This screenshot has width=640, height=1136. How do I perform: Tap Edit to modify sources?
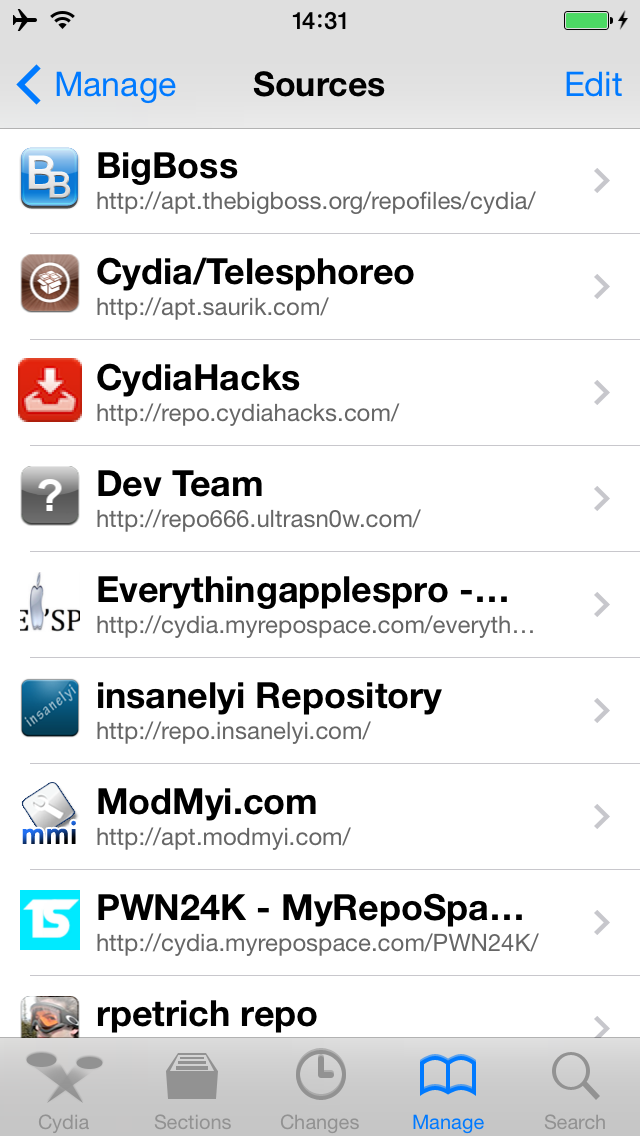pyautogui.click(x=593, y=85)
